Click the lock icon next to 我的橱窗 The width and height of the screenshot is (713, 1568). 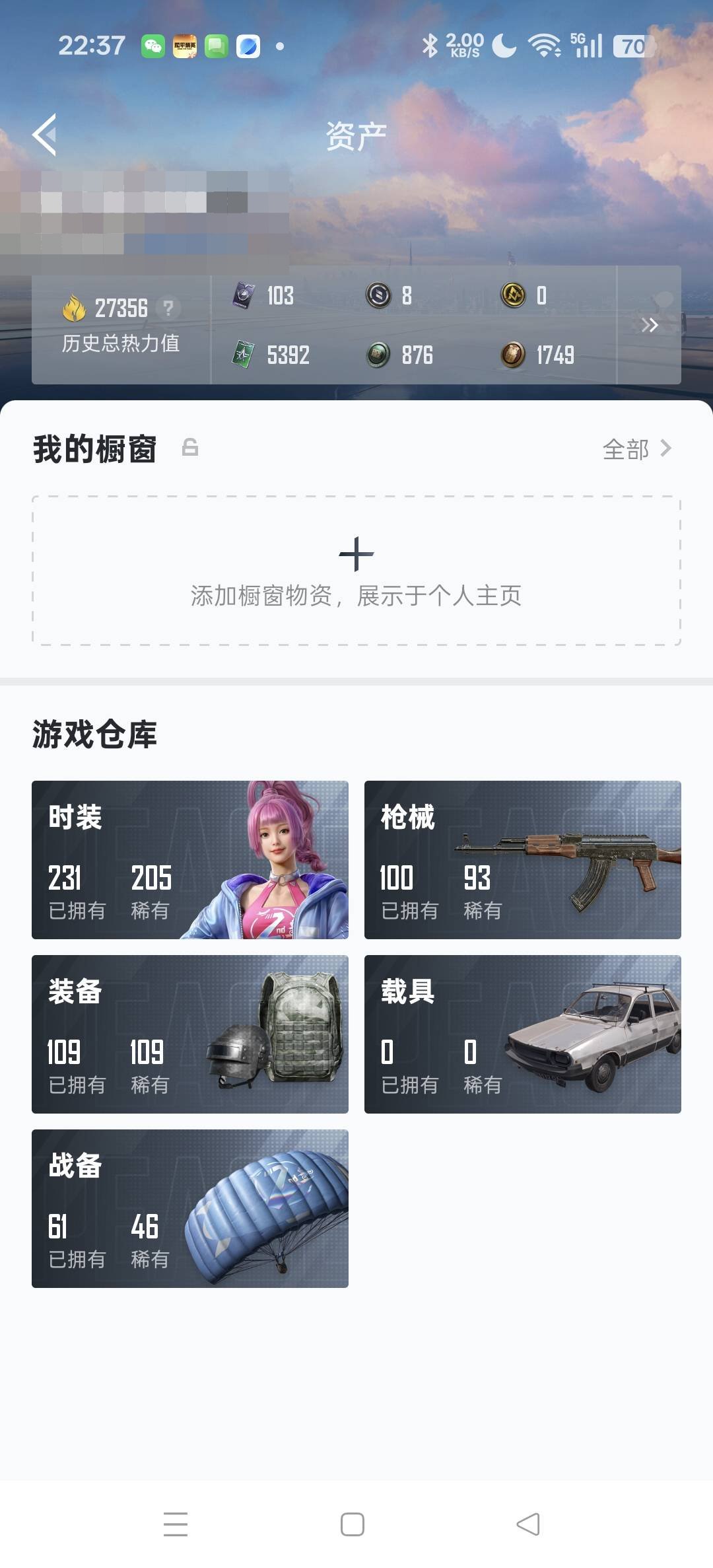189,449
